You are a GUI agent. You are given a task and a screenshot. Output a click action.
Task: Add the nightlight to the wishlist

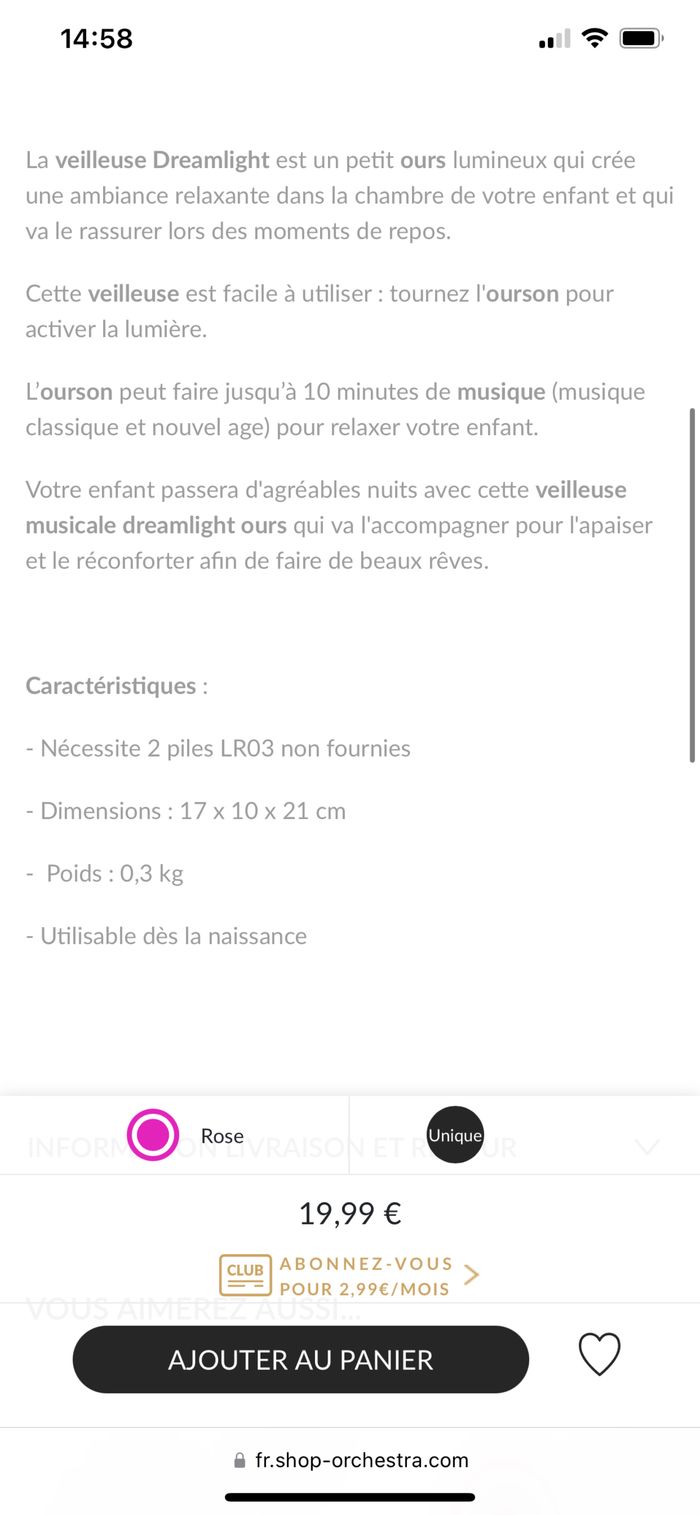pos(599,1355)
